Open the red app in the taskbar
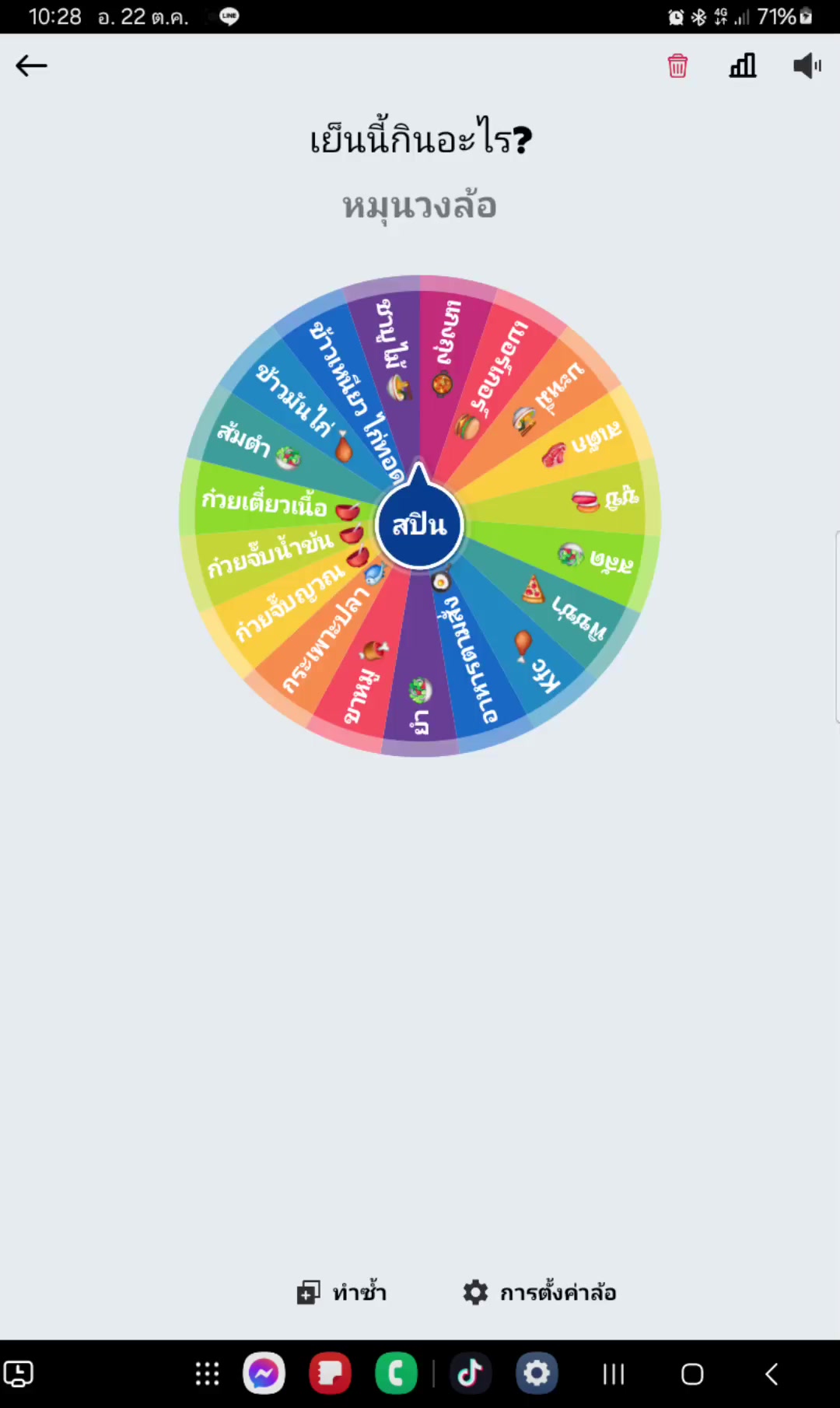The image size is (840, 1408). [x=331, y=1374]
